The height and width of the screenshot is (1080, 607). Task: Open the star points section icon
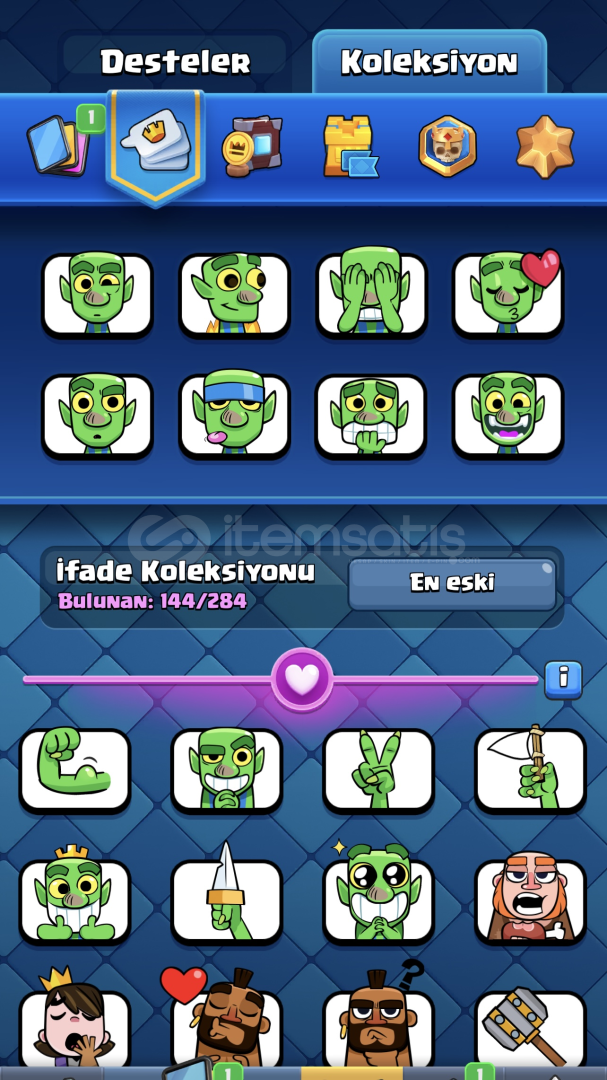[x=545, y=147]
